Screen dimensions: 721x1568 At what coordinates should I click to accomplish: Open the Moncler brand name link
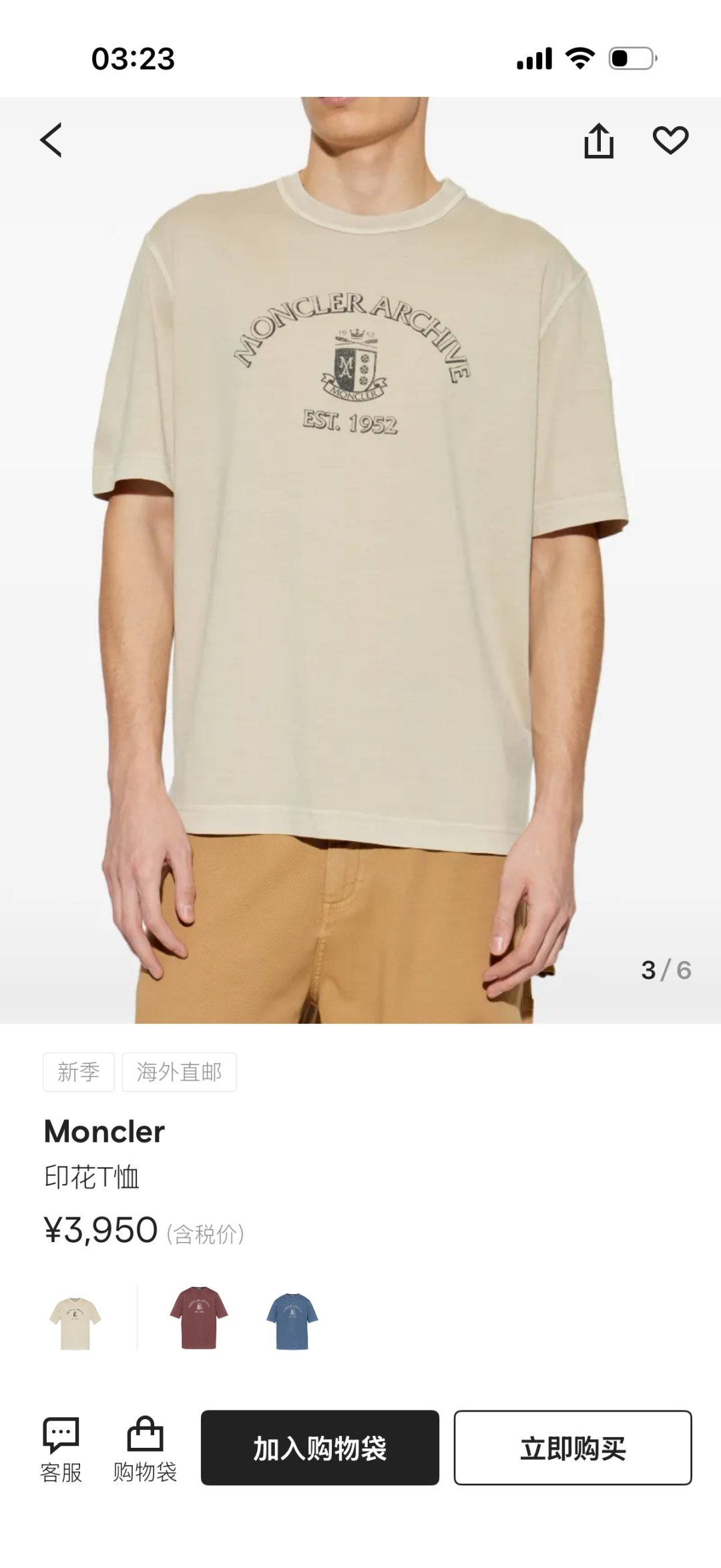click(x=104, y=1131)
